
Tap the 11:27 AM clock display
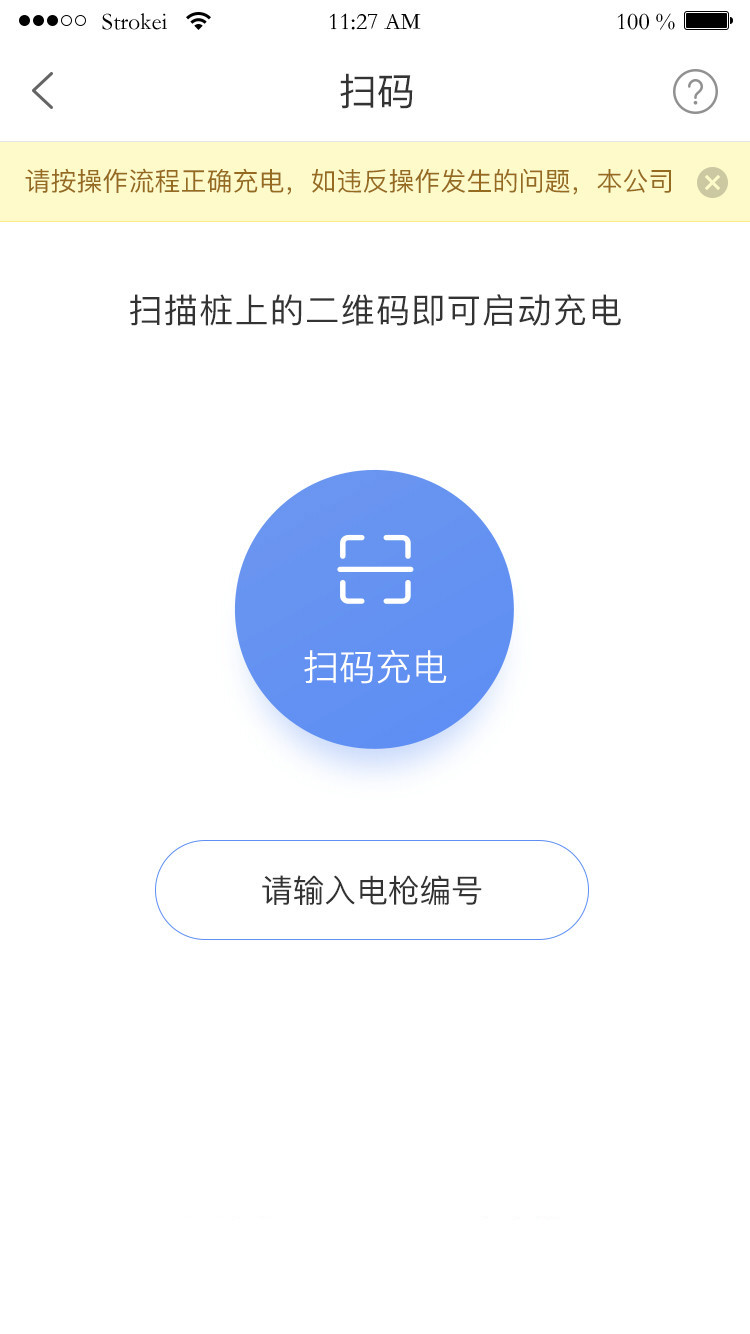click(374, 21)
